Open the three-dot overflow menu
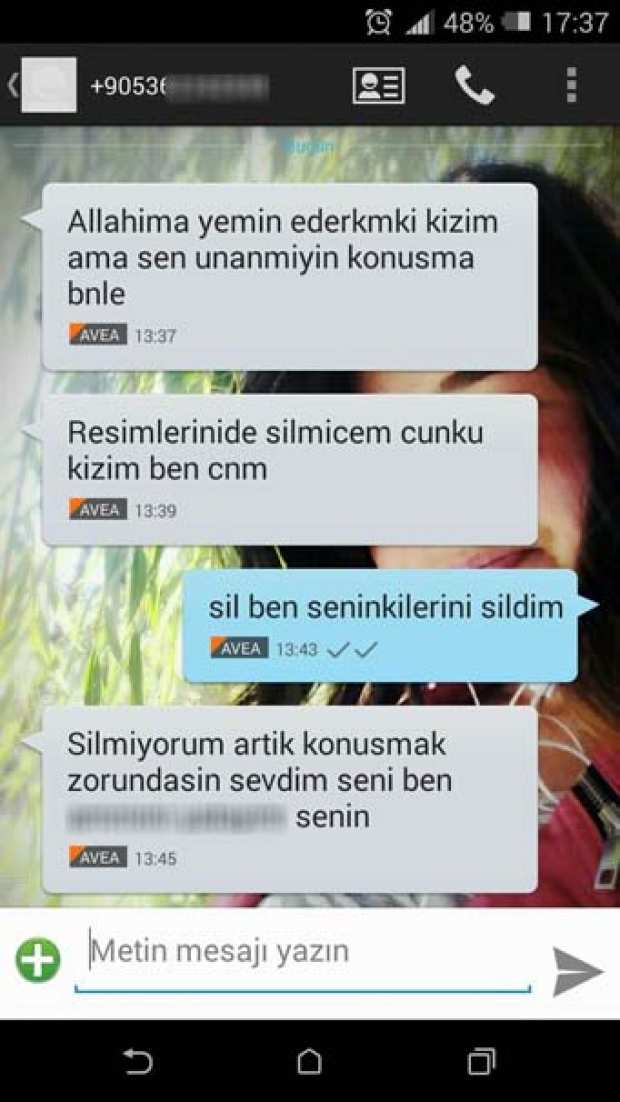 571,86
